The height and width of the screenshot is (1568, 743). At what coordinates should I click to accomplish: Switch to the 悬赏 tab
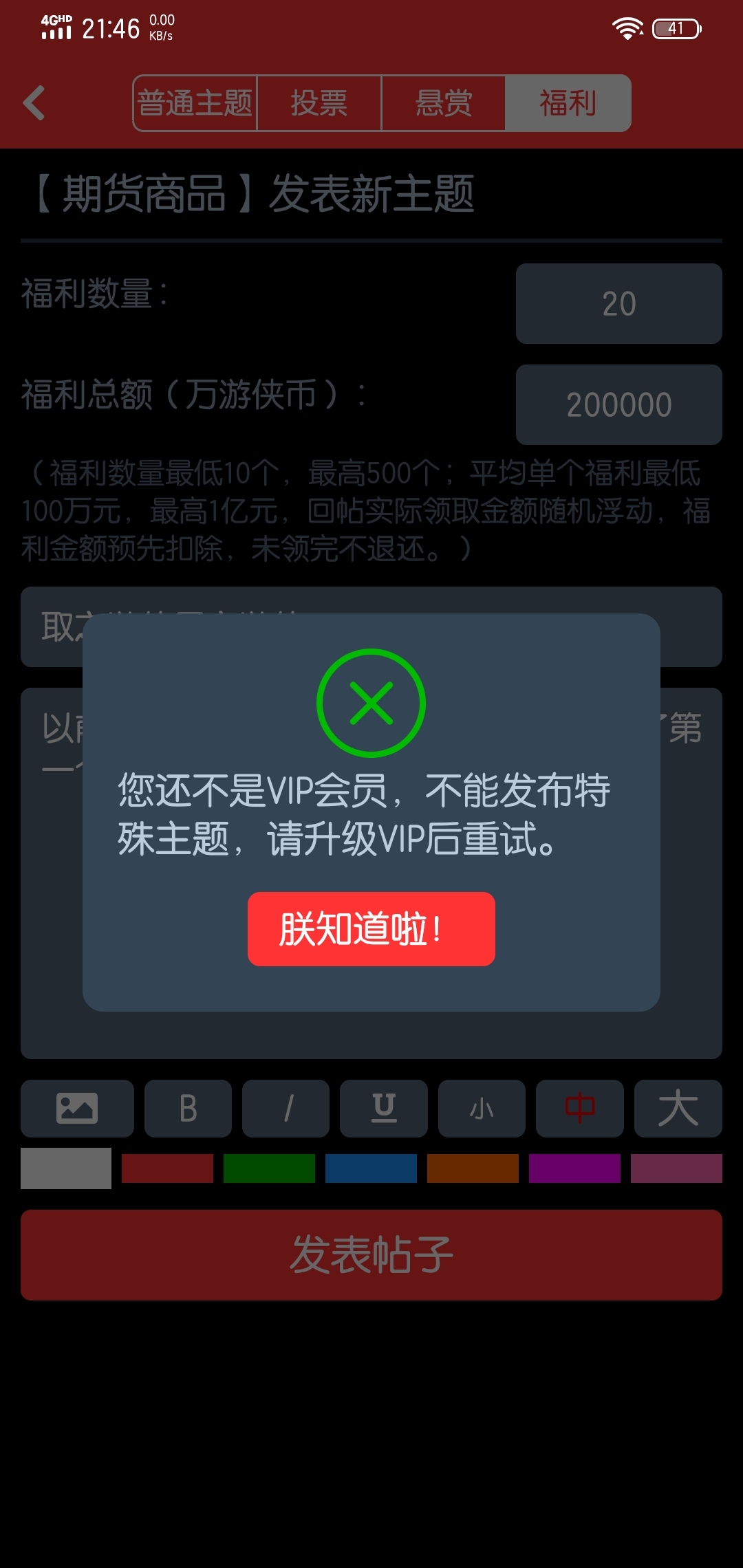click(x=444, y=103)
